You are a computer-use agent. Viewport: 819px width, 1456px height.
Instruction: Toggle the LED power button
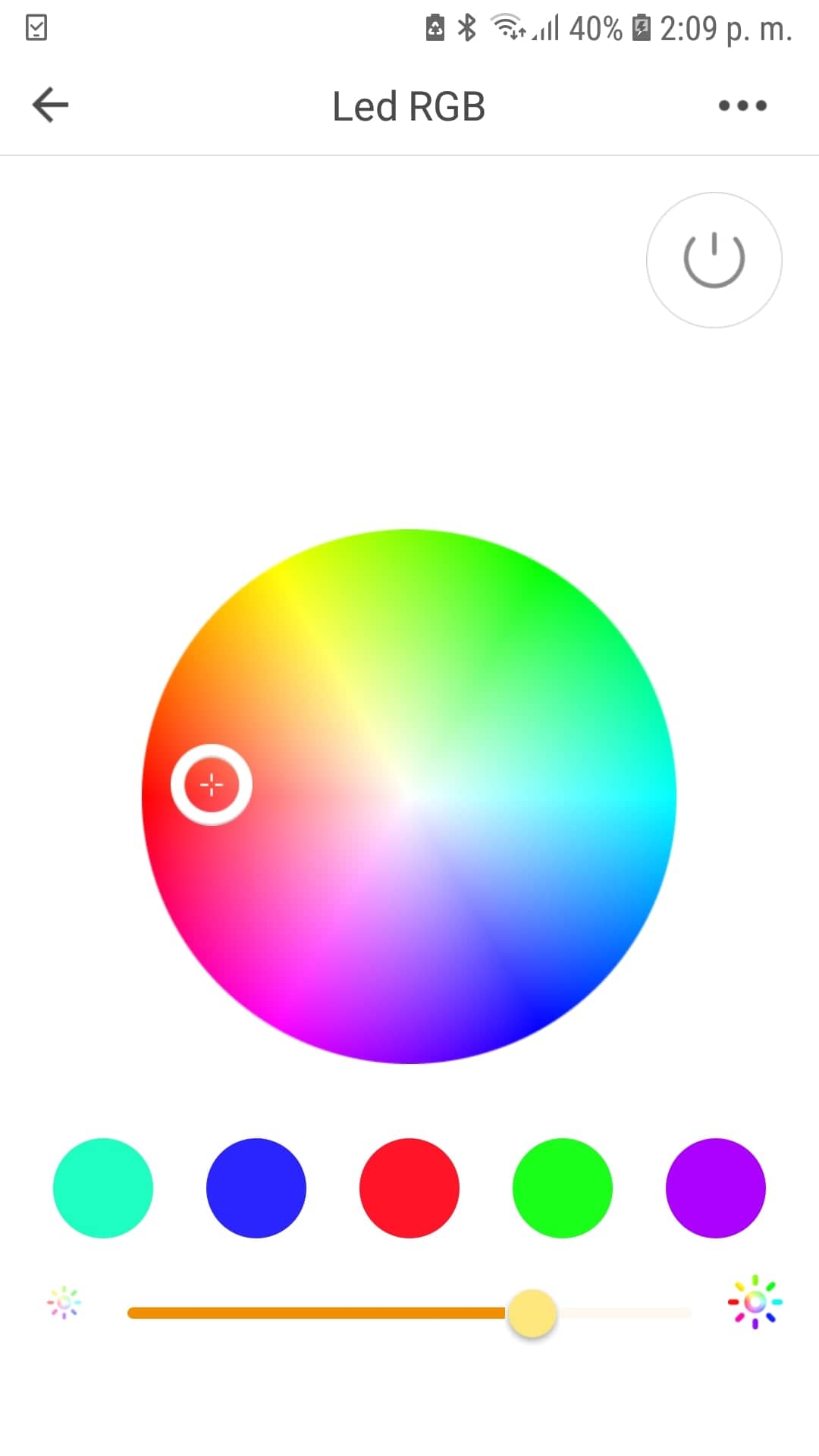714,260
